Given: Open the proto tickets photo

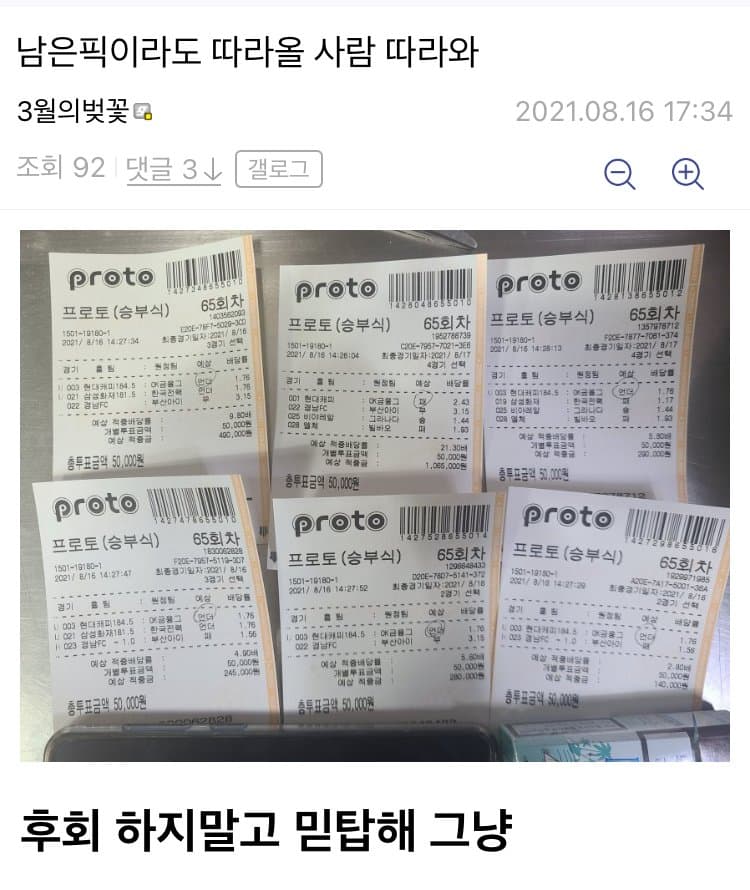Looking at the screenshot, I should click(x=375, y=496).
